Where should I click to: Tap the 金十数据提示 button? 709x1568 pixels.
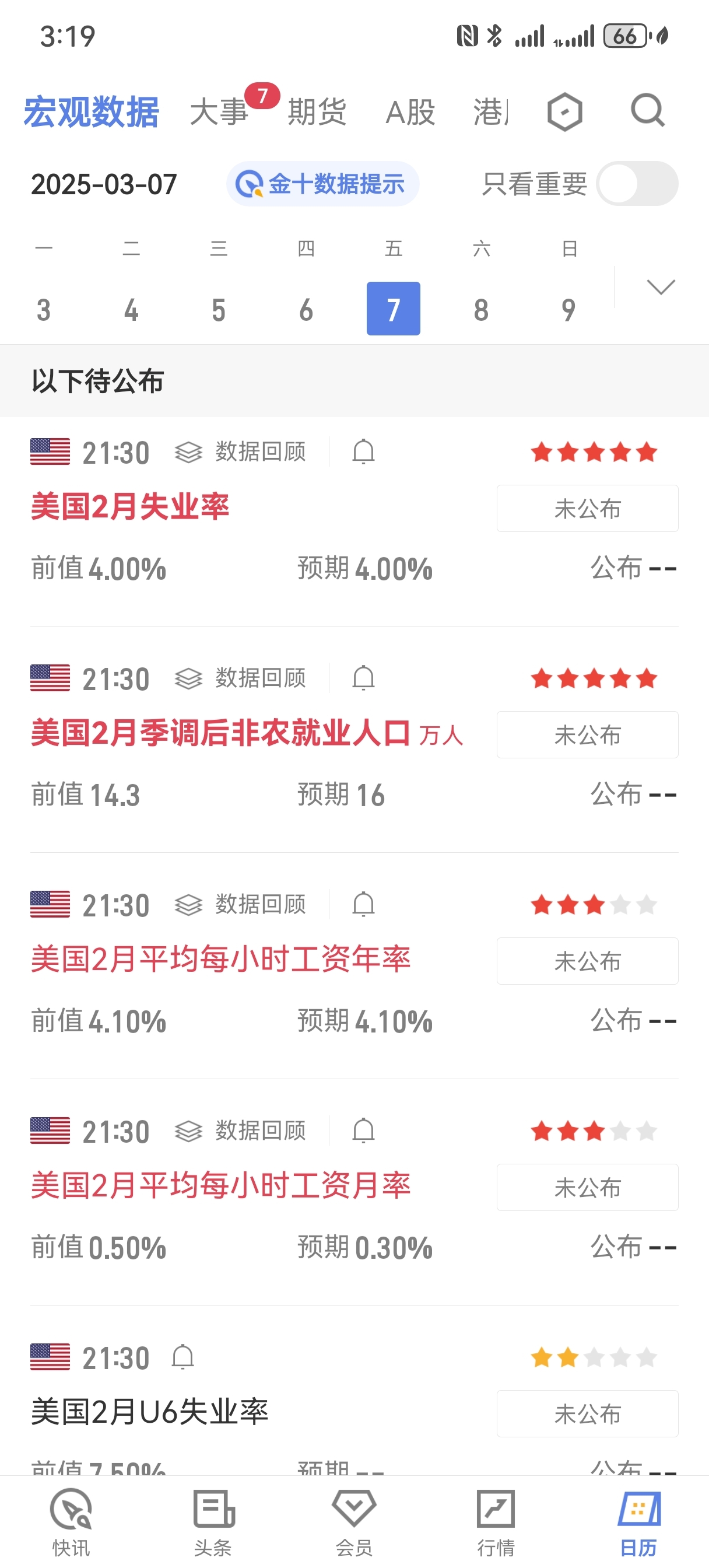322,184
